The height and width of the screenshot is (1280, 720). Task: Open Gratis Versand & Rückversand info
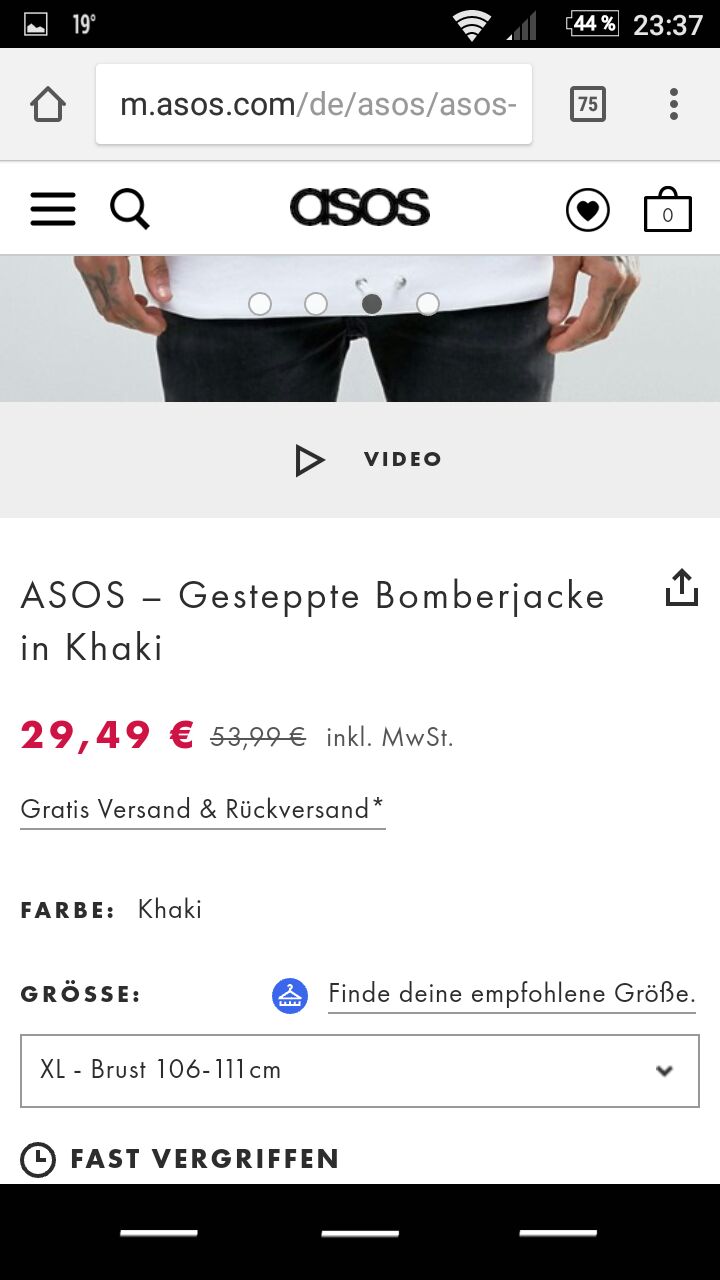202,809
